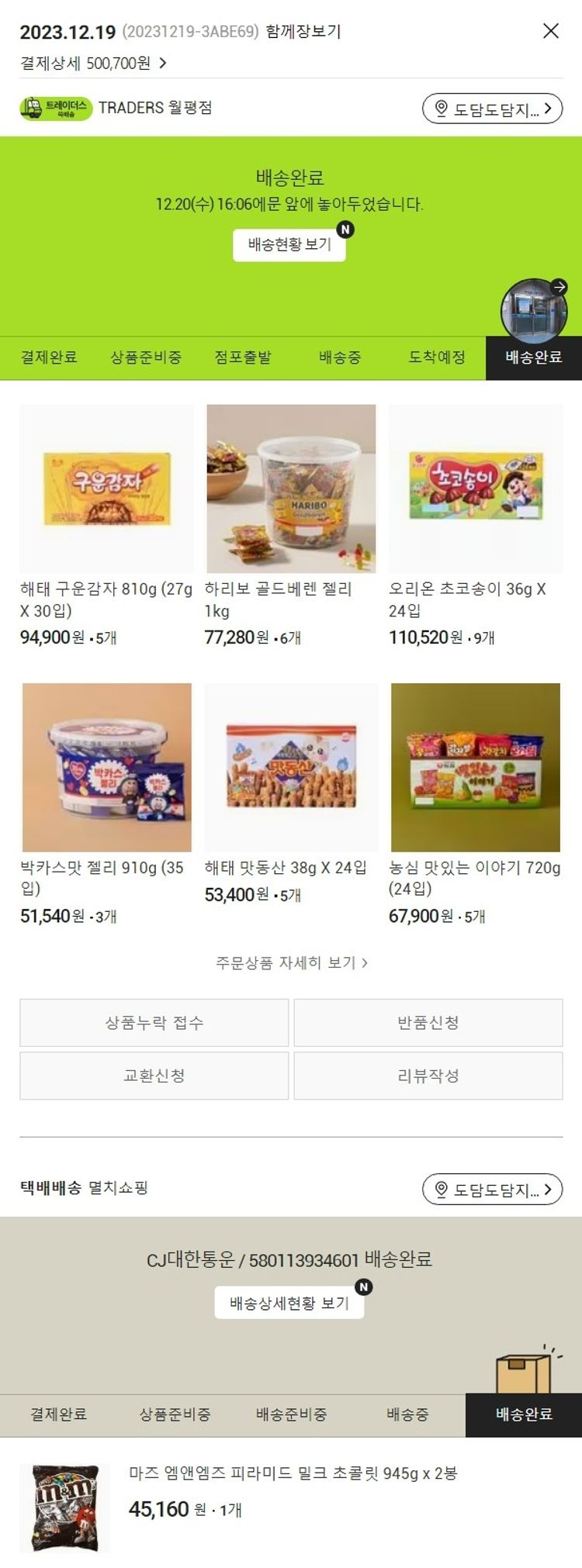Image resolution: width=582 pixels, height=1568 pixels.
Task: Open 농심 맛있는 이야기 720g product
Action: click(476, 768)
